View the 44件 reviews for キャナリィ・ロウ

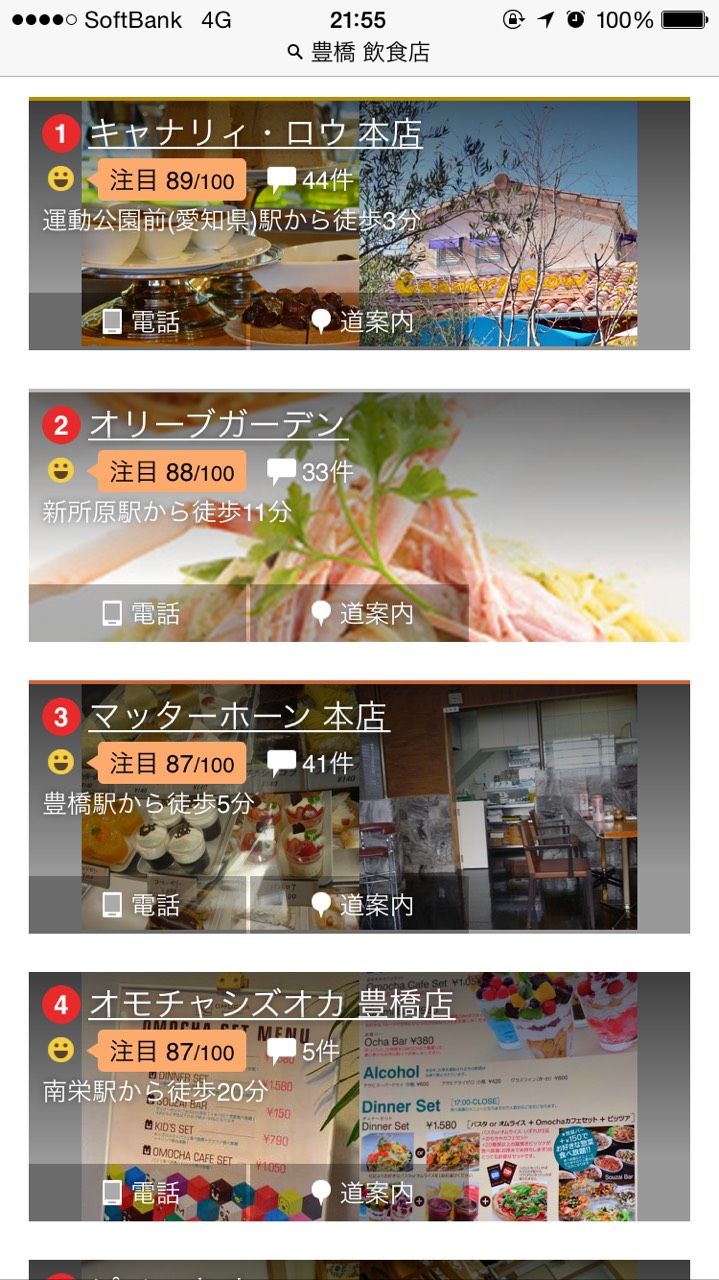(x=310, y=181)
